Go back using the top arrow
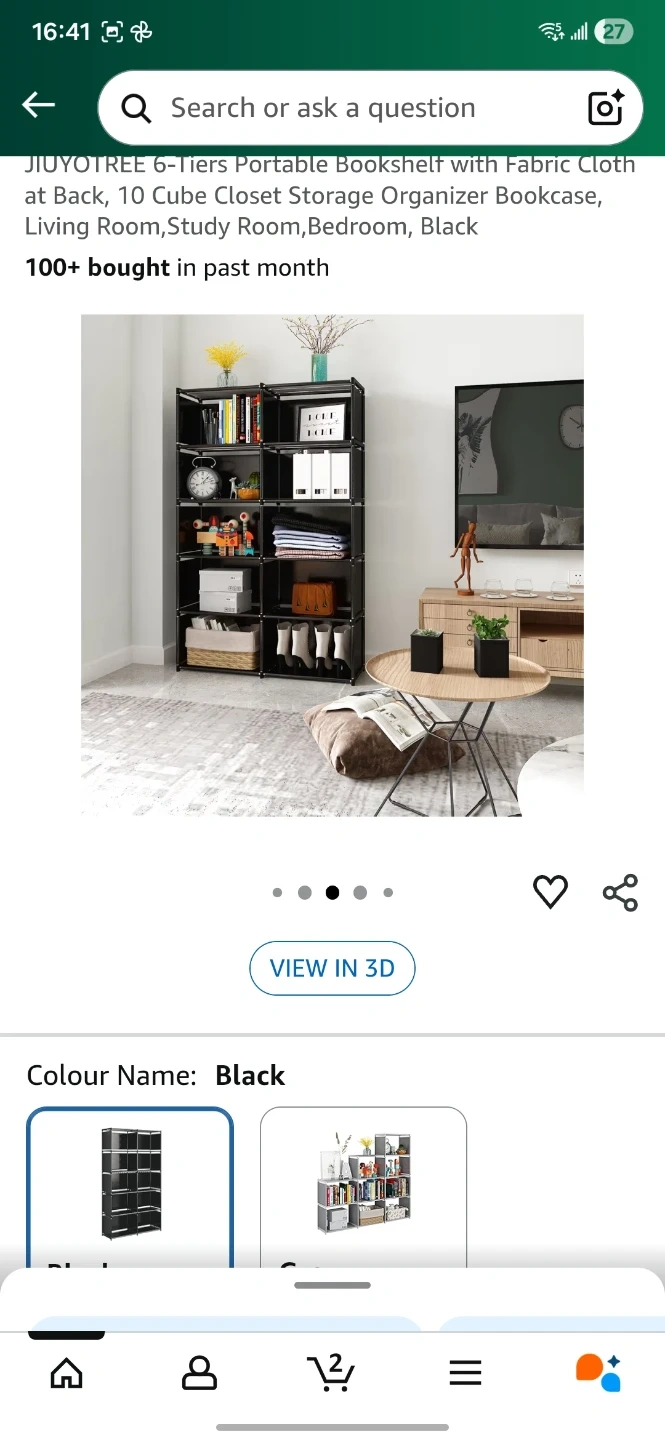The height and width of the screenshot is (1440, 665). [39, 105]
